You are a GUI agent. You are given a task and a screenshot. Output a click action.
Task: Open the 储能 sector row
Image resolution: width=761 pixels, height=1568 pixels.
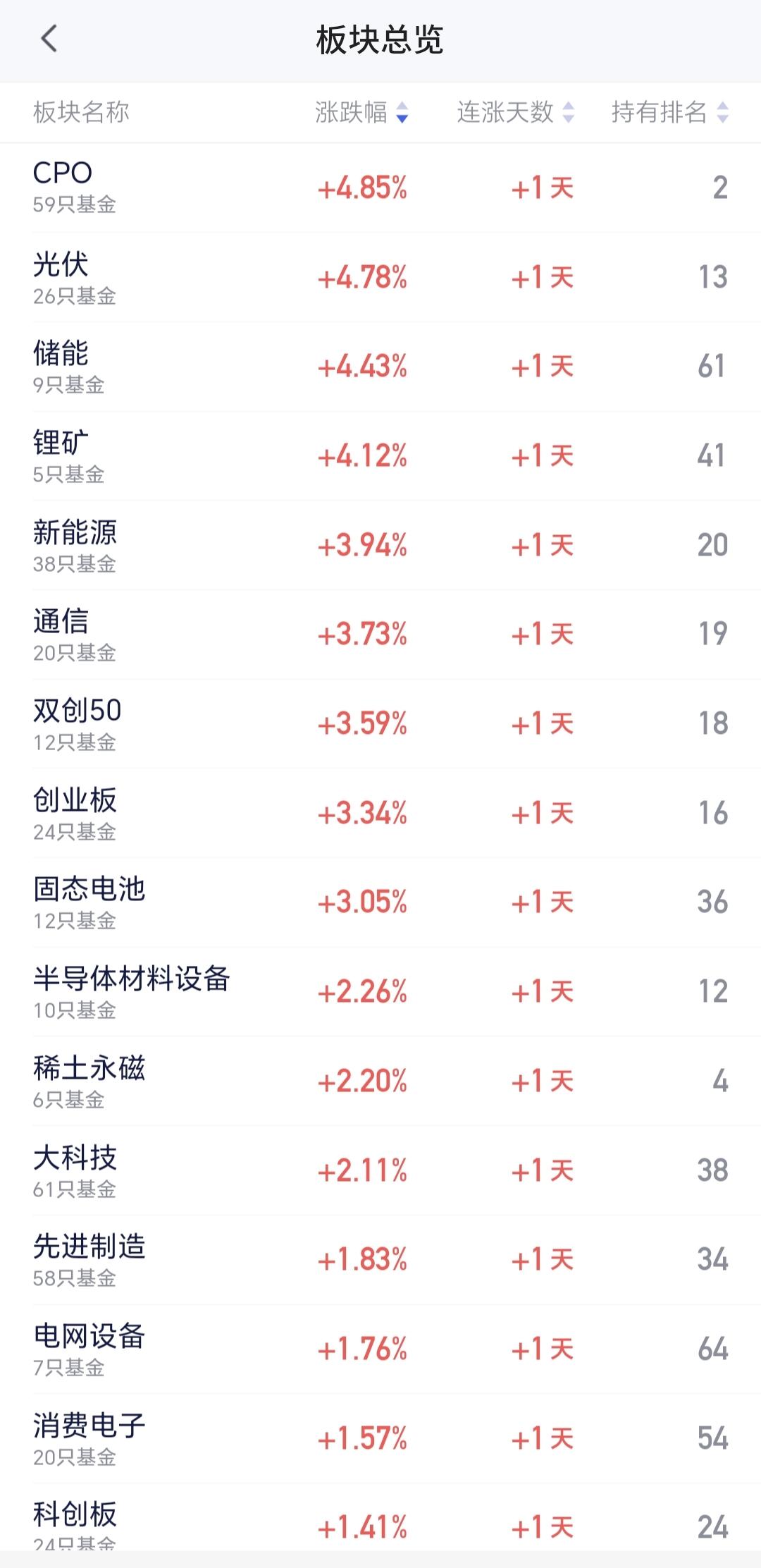pyautogui.click(x=380, y=367)
